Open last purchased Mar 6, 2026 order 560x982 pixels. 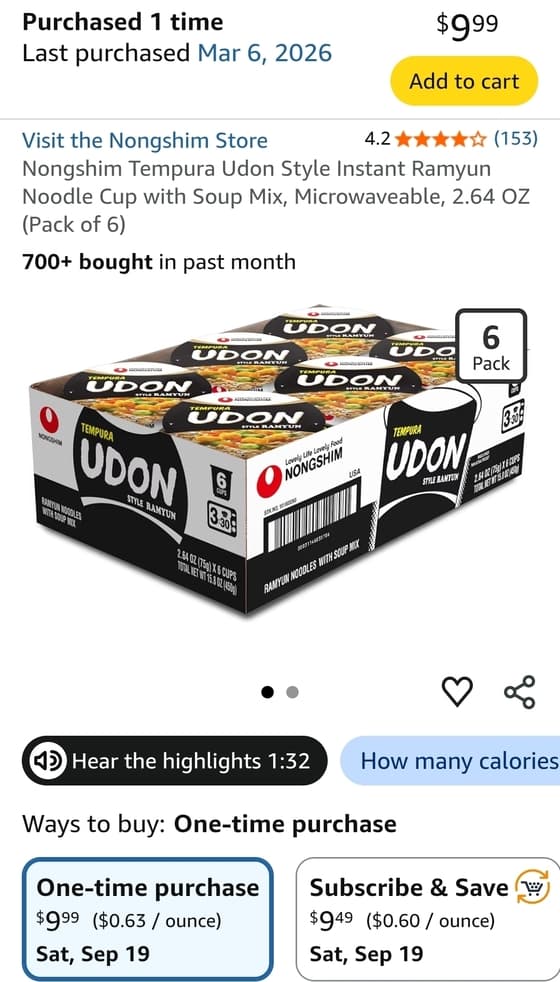pyautogui.click(x=264, y=53)
